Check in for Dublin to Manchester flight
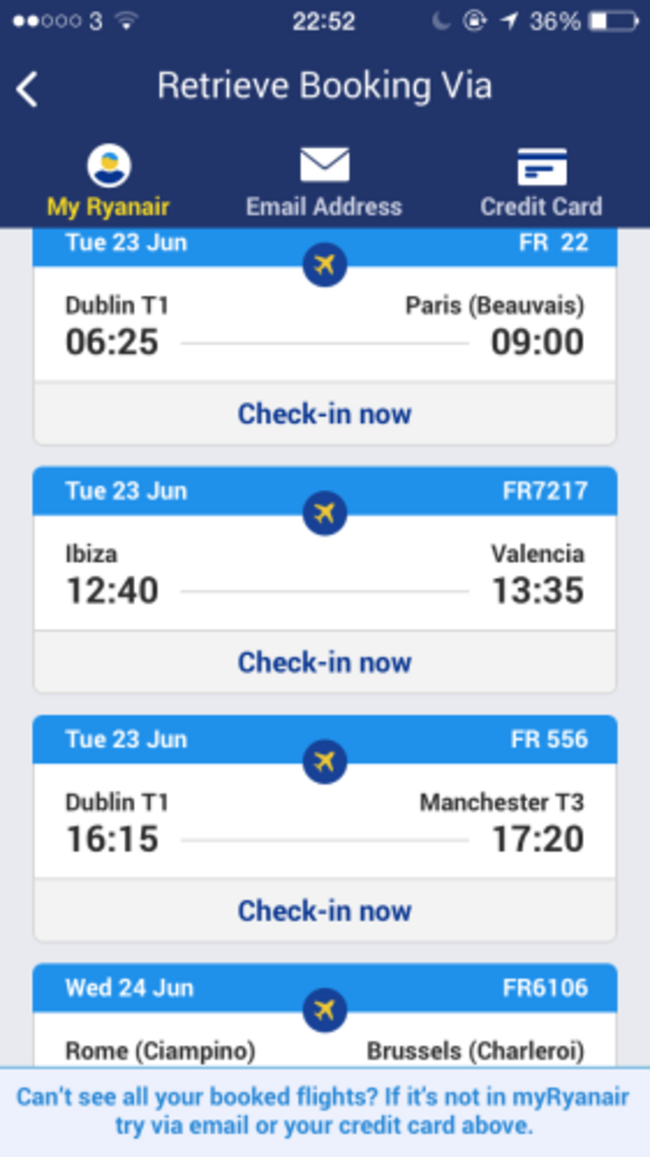The width and height of the screenshot is (650, 1157). pyautogui.click(x=324, y=911)
